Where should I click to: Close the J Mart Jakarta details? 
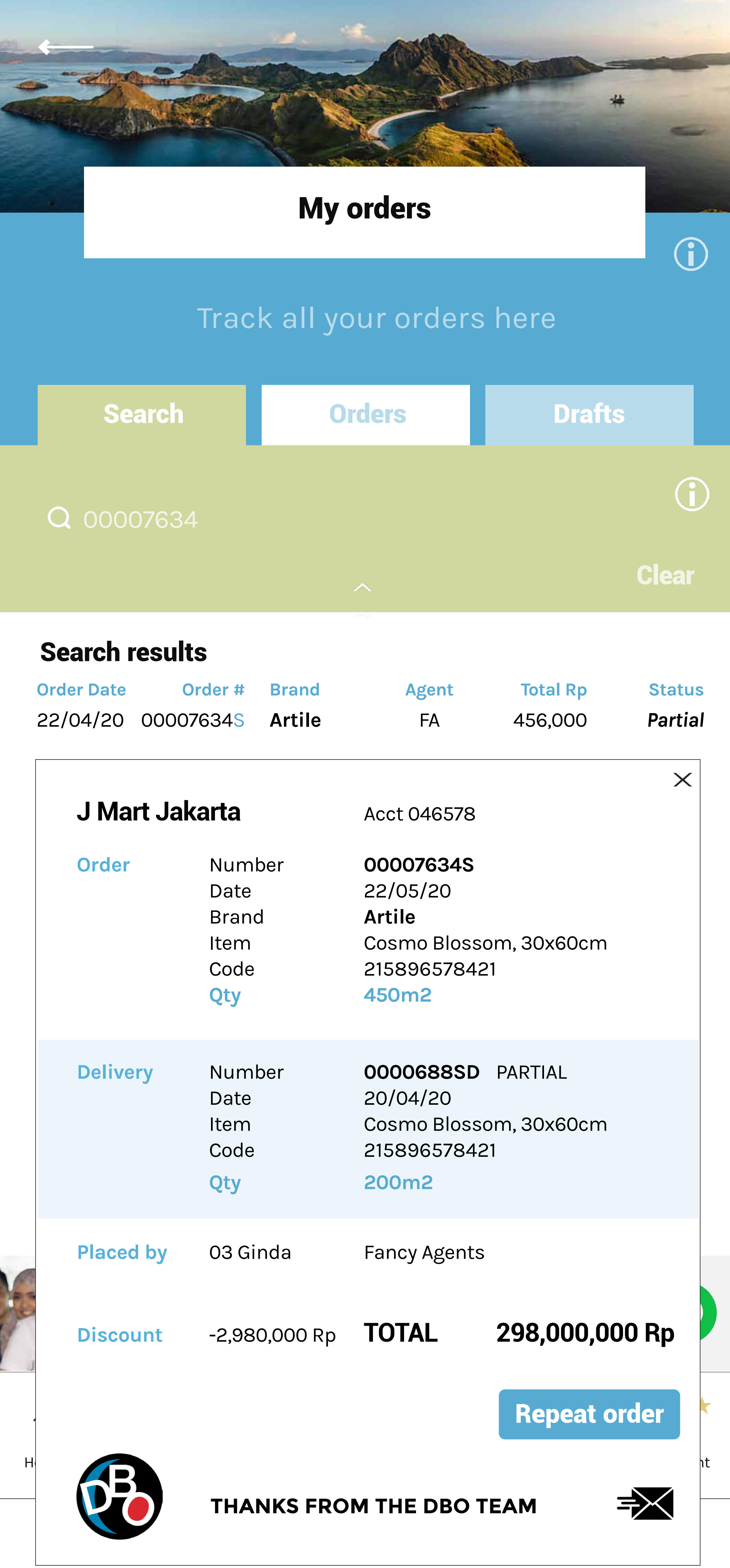[682, 780]
